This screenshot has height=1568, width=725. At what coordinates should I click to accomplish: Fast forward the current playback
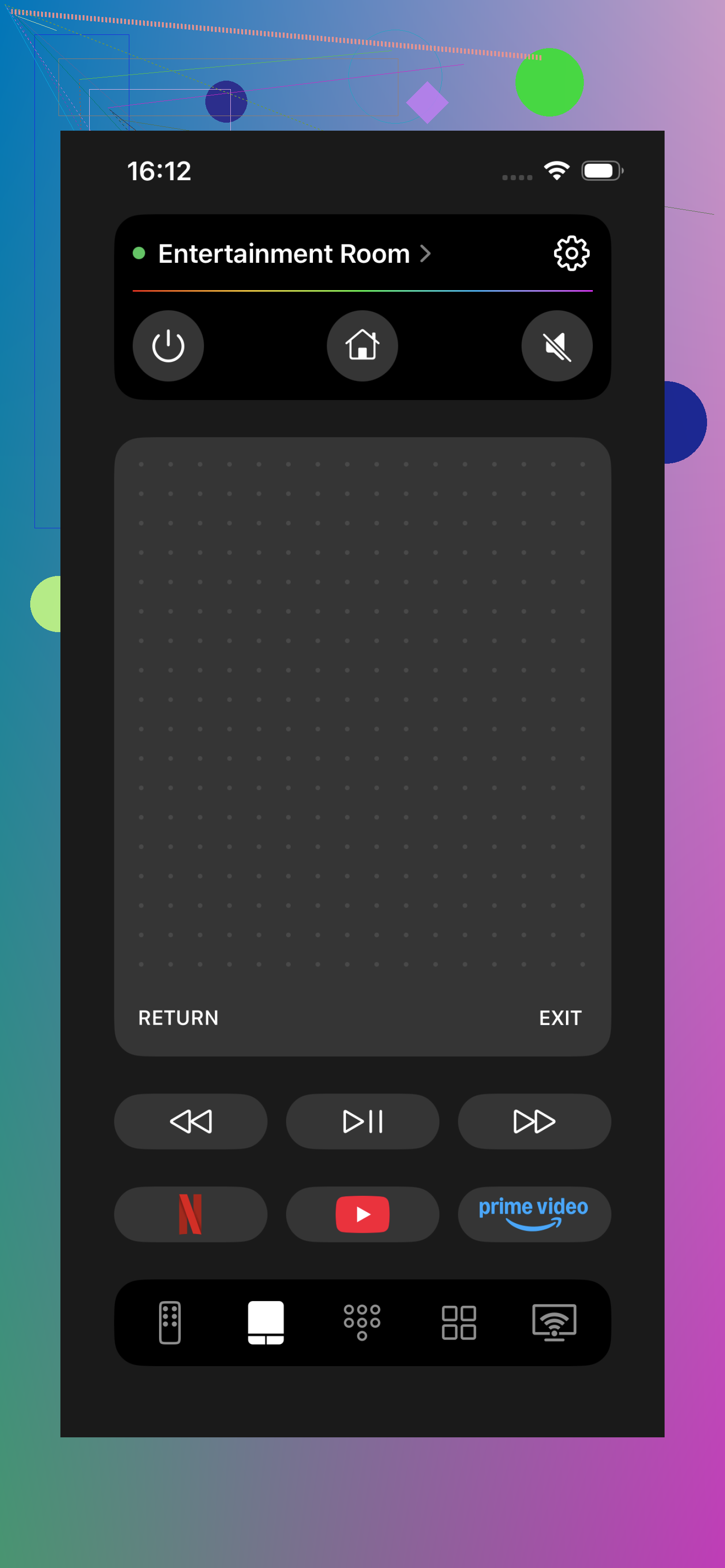(534, 1121)
